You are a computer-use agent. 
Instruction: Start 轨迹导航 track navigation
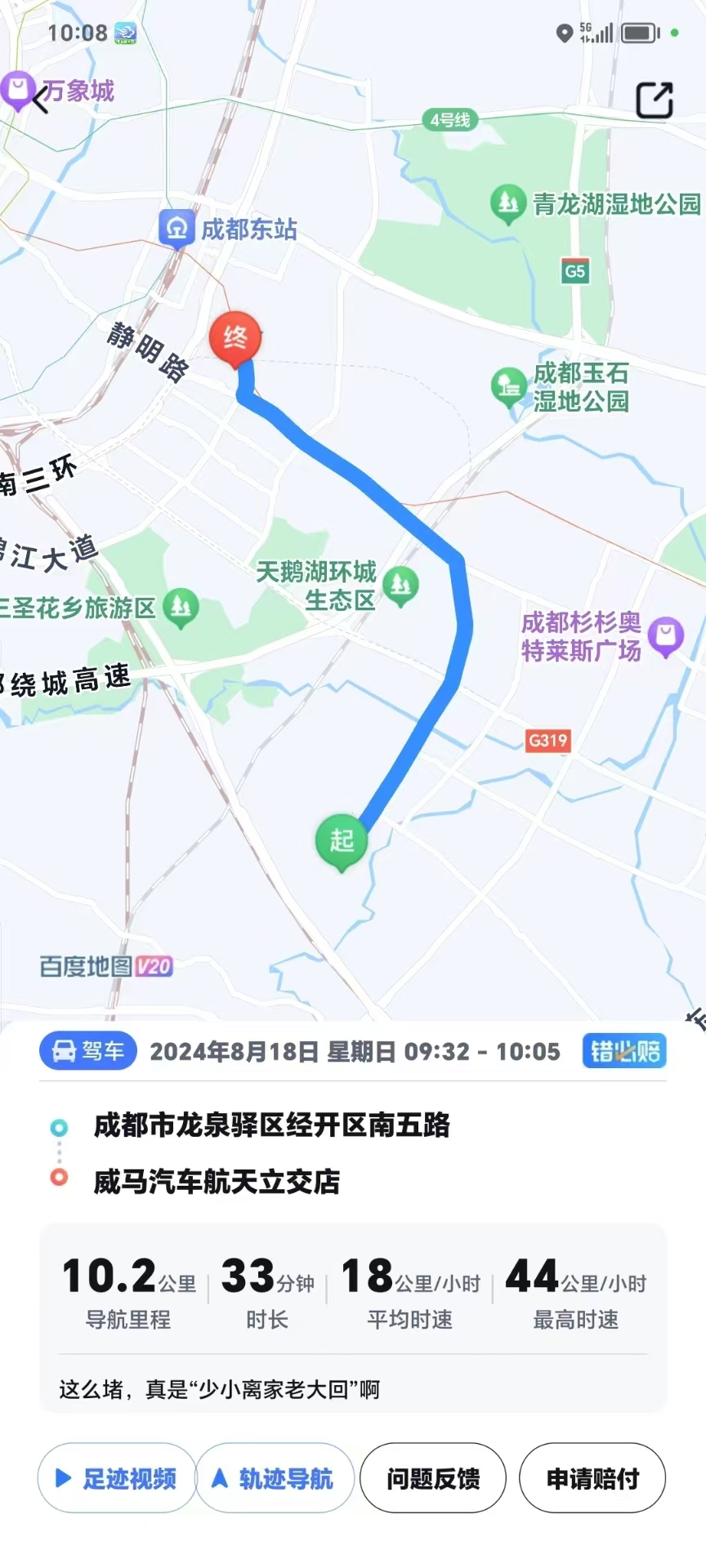click(x=275, y=1477)
